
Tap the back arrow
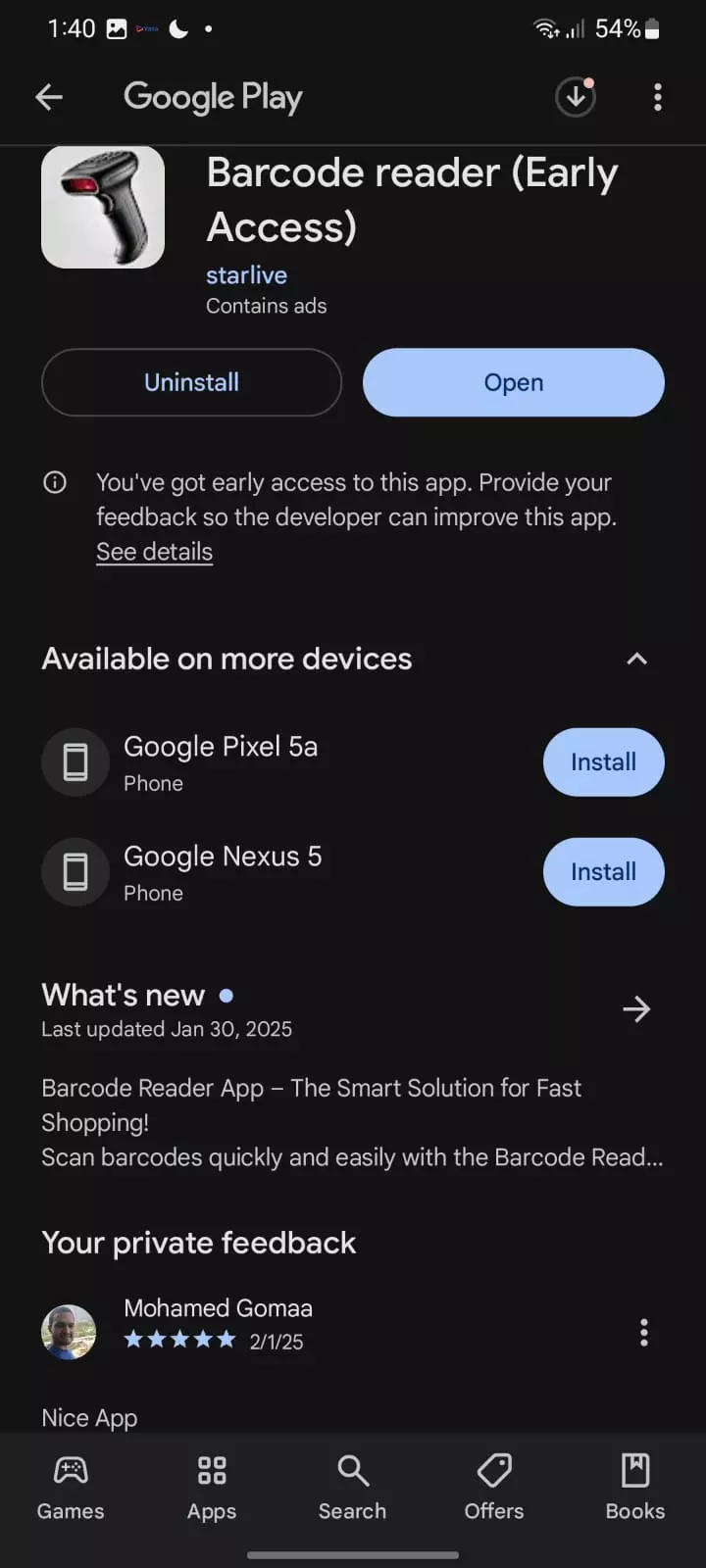pyautogui.click(x=48, y=96)
